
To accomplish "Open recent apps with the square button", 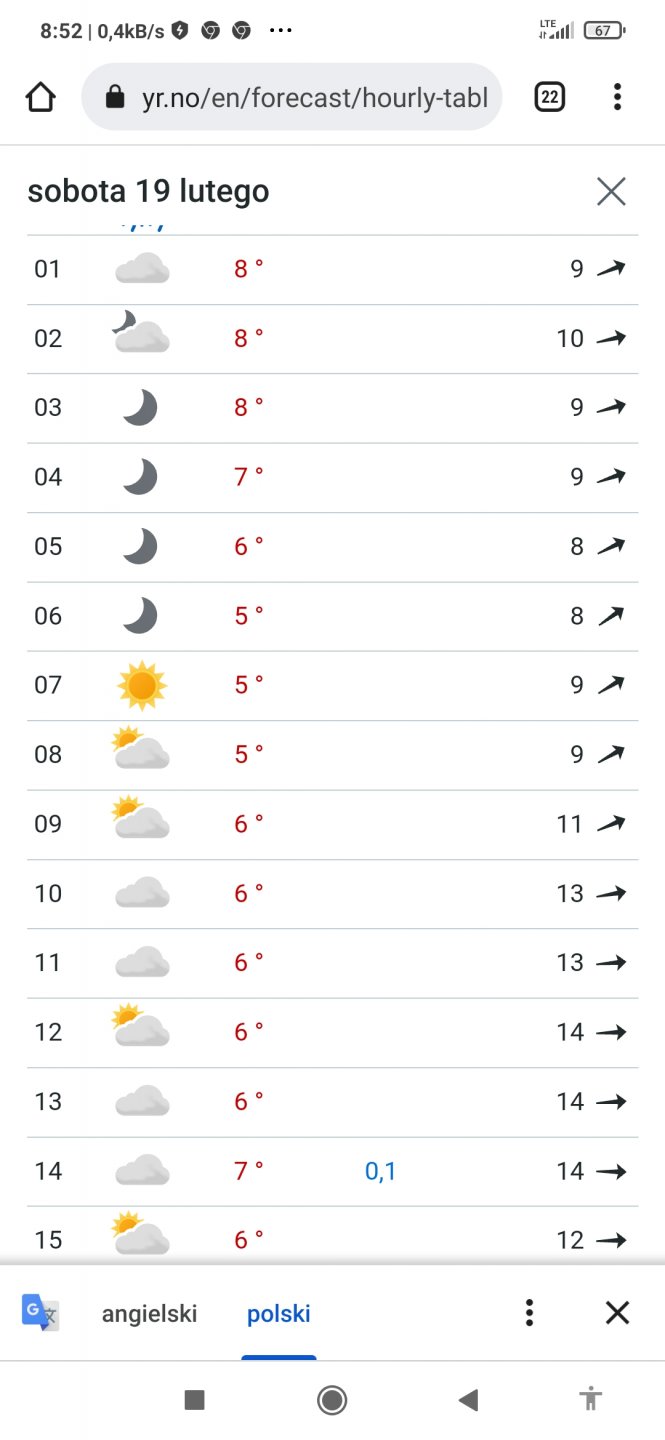I will (195, 1400).
